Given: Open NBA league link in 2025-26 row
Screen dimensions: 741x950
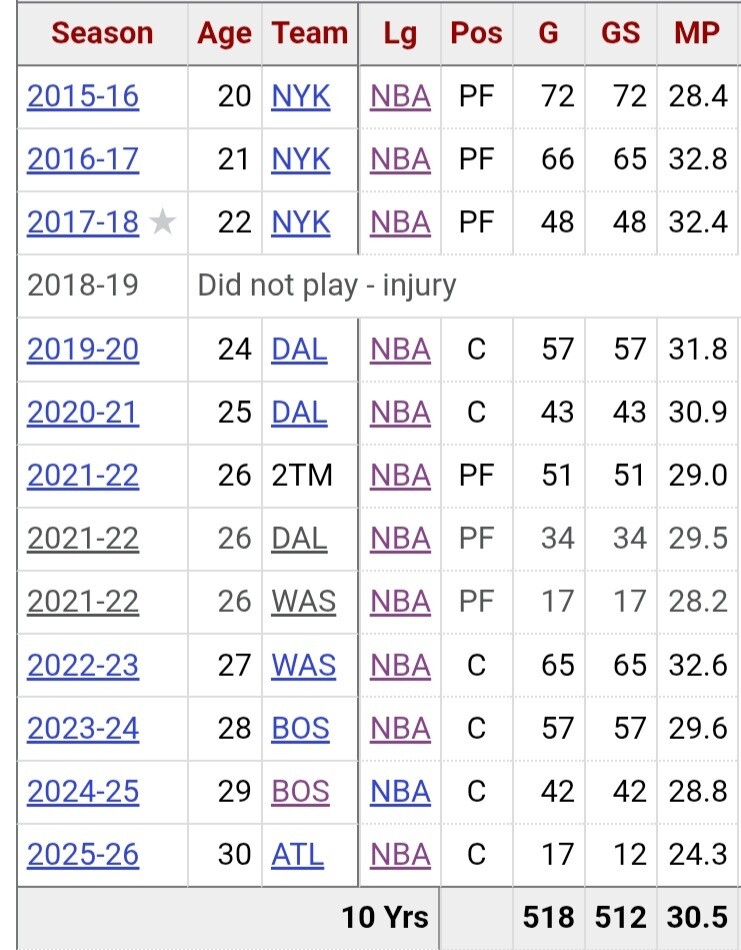Looking at the screenshot, I should pyautogui.click(x=400, y=855).
